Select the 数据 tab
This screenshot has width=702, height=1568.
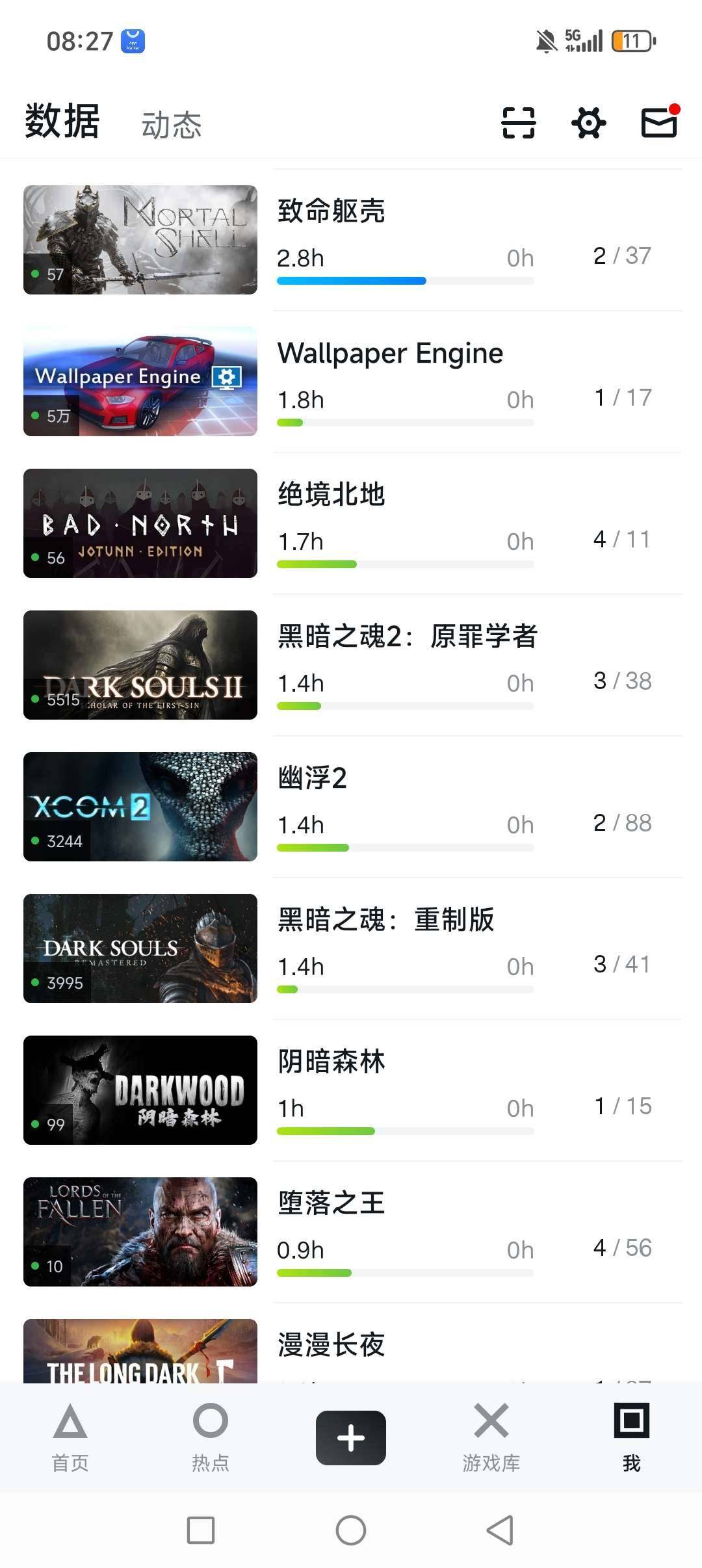coord(62,122)
